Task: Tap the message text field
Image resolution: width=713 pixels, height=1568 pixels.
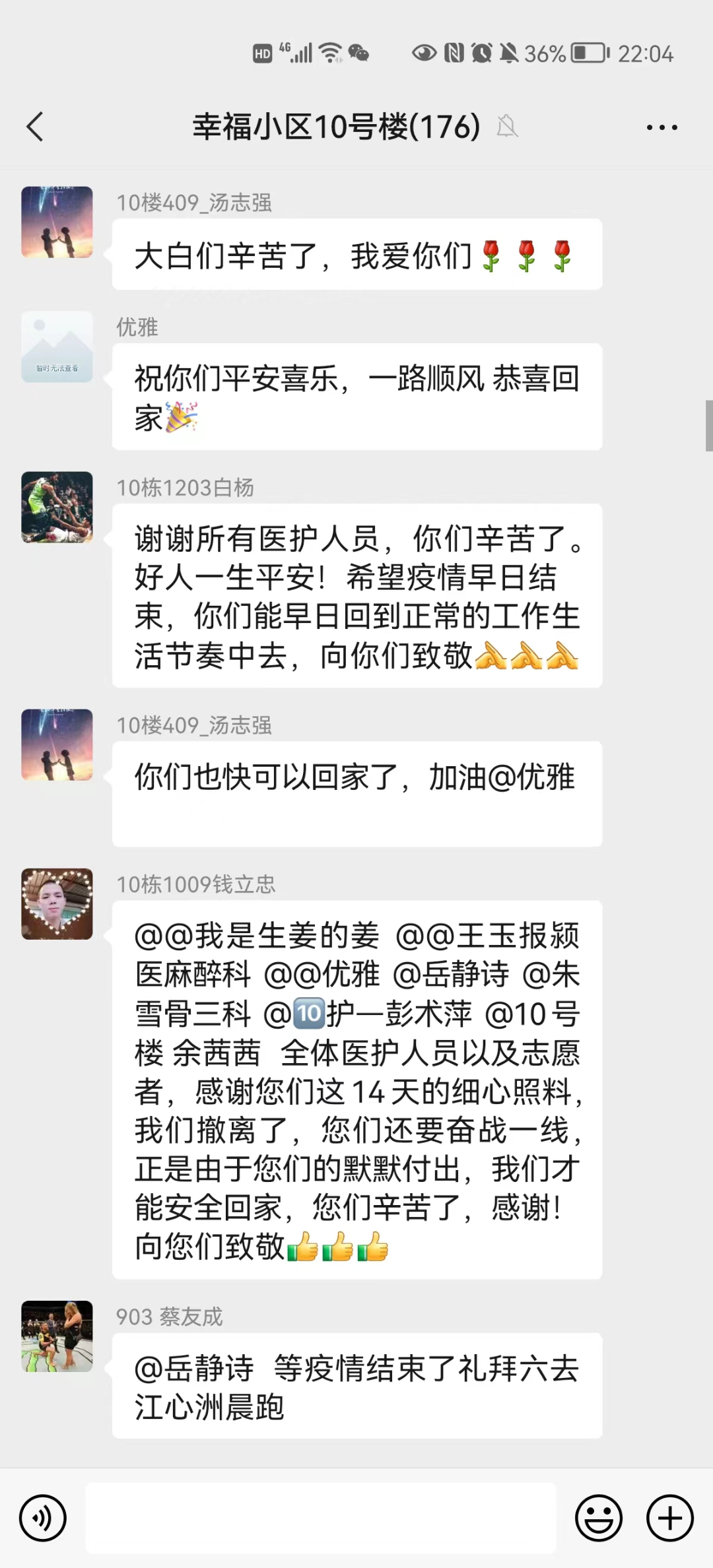Action: (321, 1519)
